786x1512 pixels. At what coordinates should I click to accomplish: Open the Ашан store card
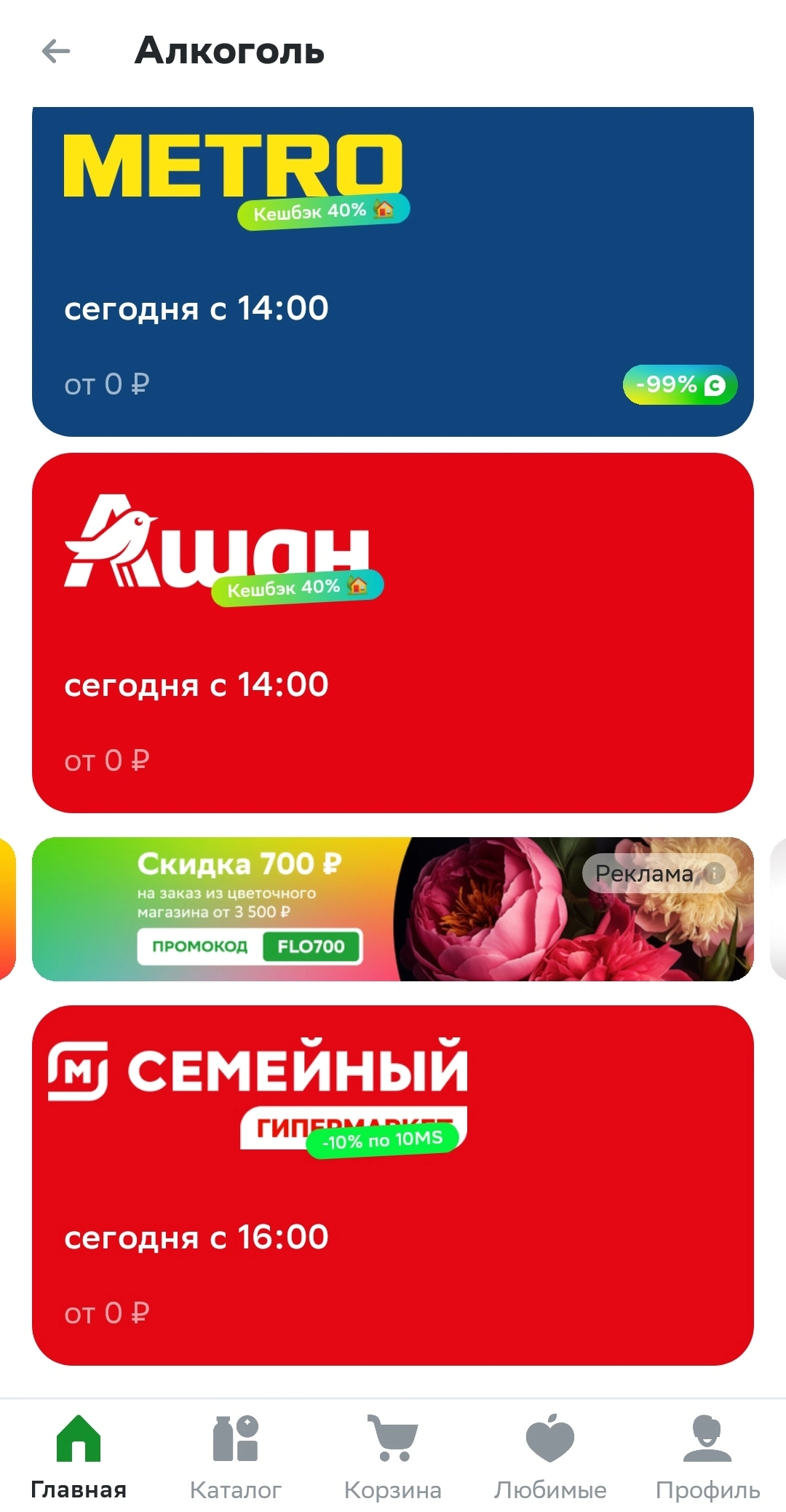coord(393,633)
